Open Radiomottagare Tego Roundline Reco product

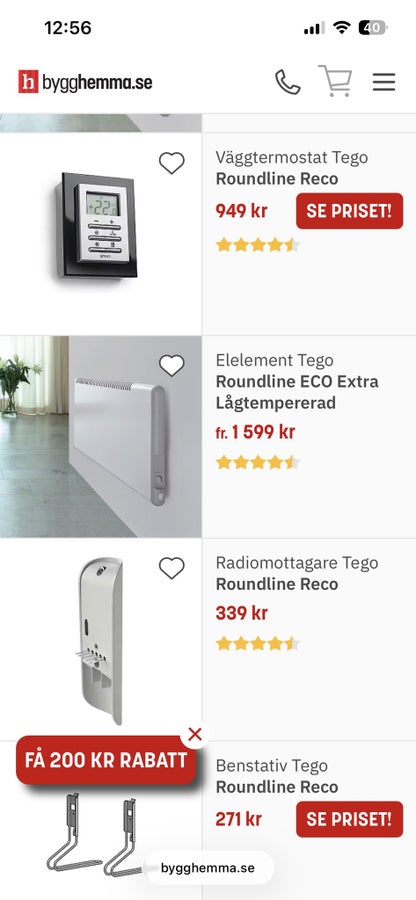tap(297, 574)
